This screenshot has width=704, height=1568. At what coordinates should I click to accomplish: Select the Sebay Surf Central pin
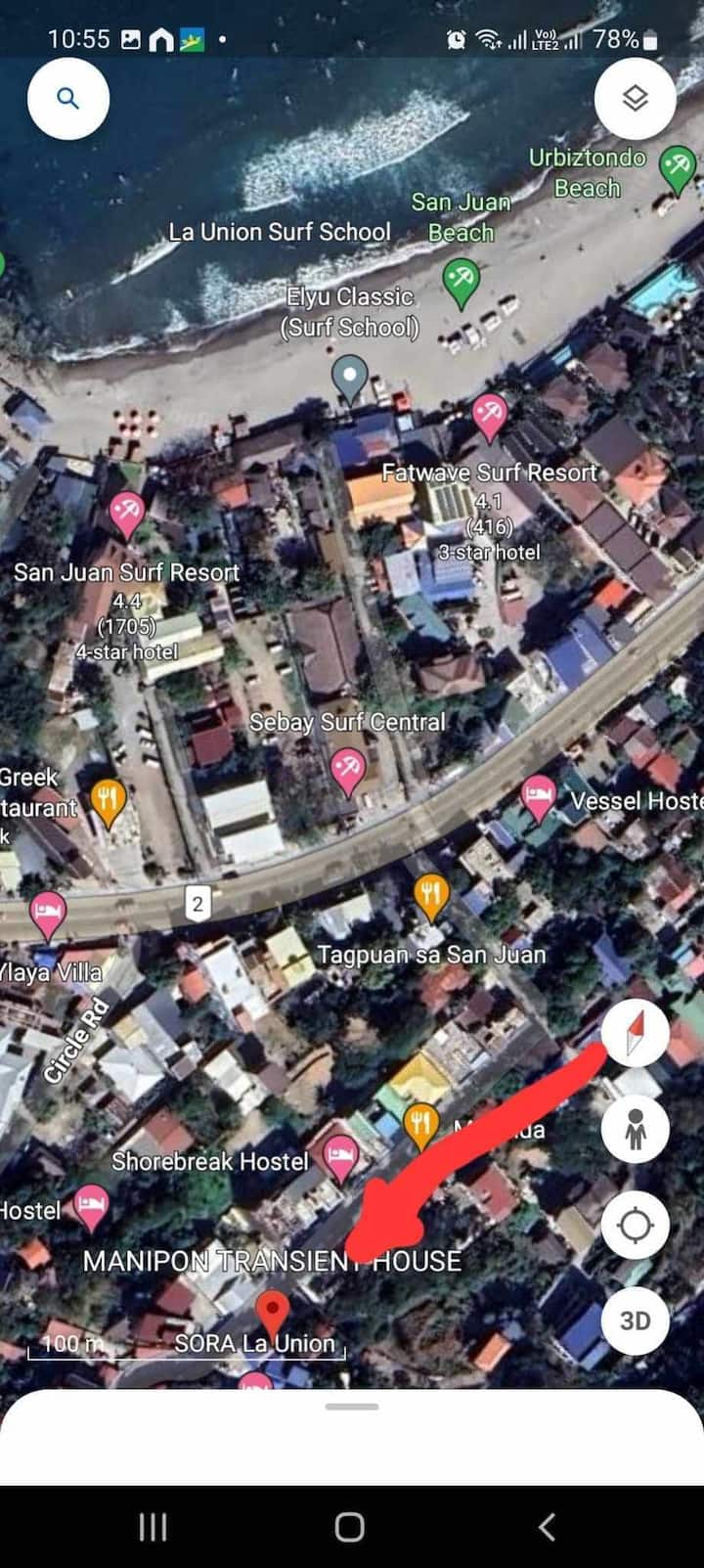[x=347, y=768]
